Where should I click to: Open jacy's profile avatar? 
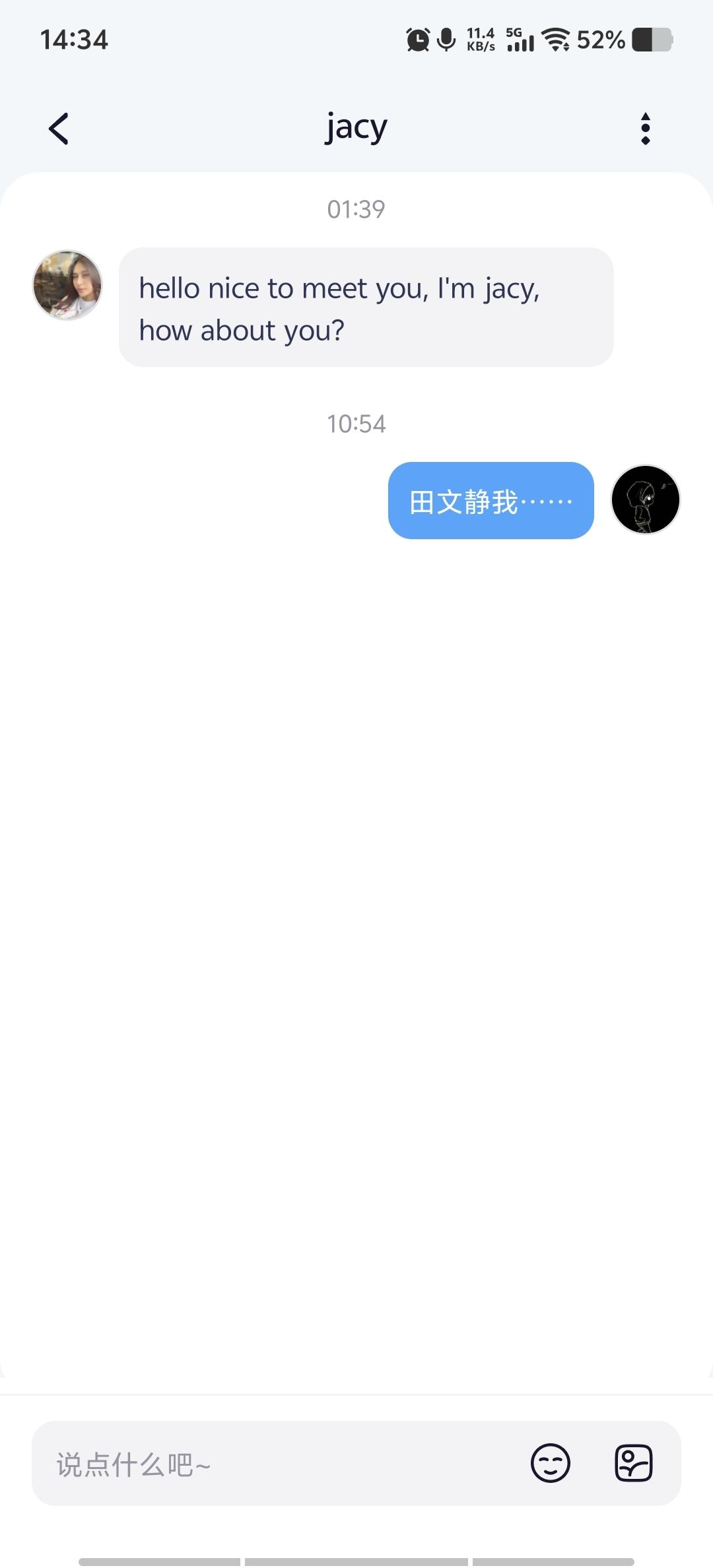67,284
